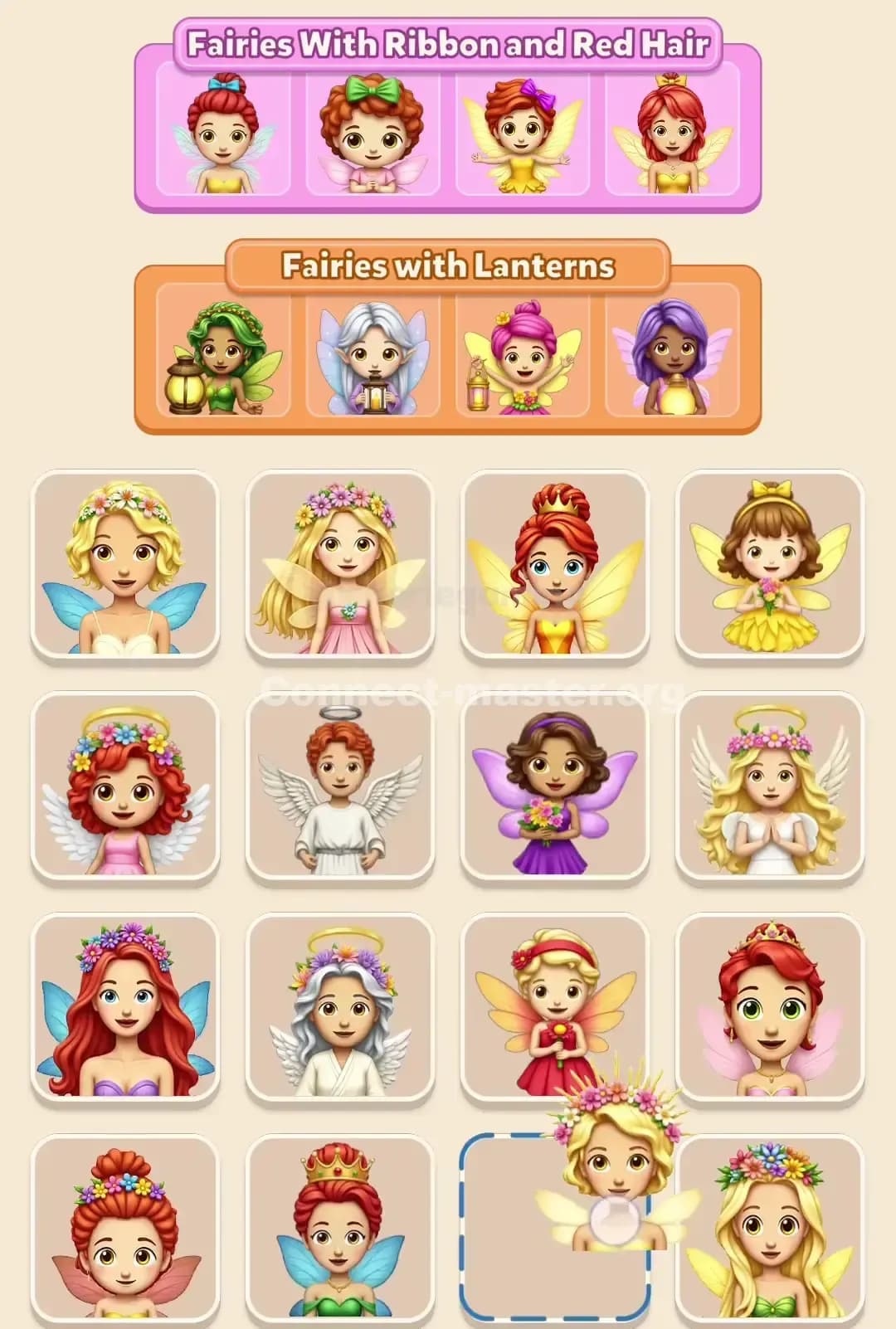
Task: Tap the Fairies with Lanterns banner
Action: [448, 265]
